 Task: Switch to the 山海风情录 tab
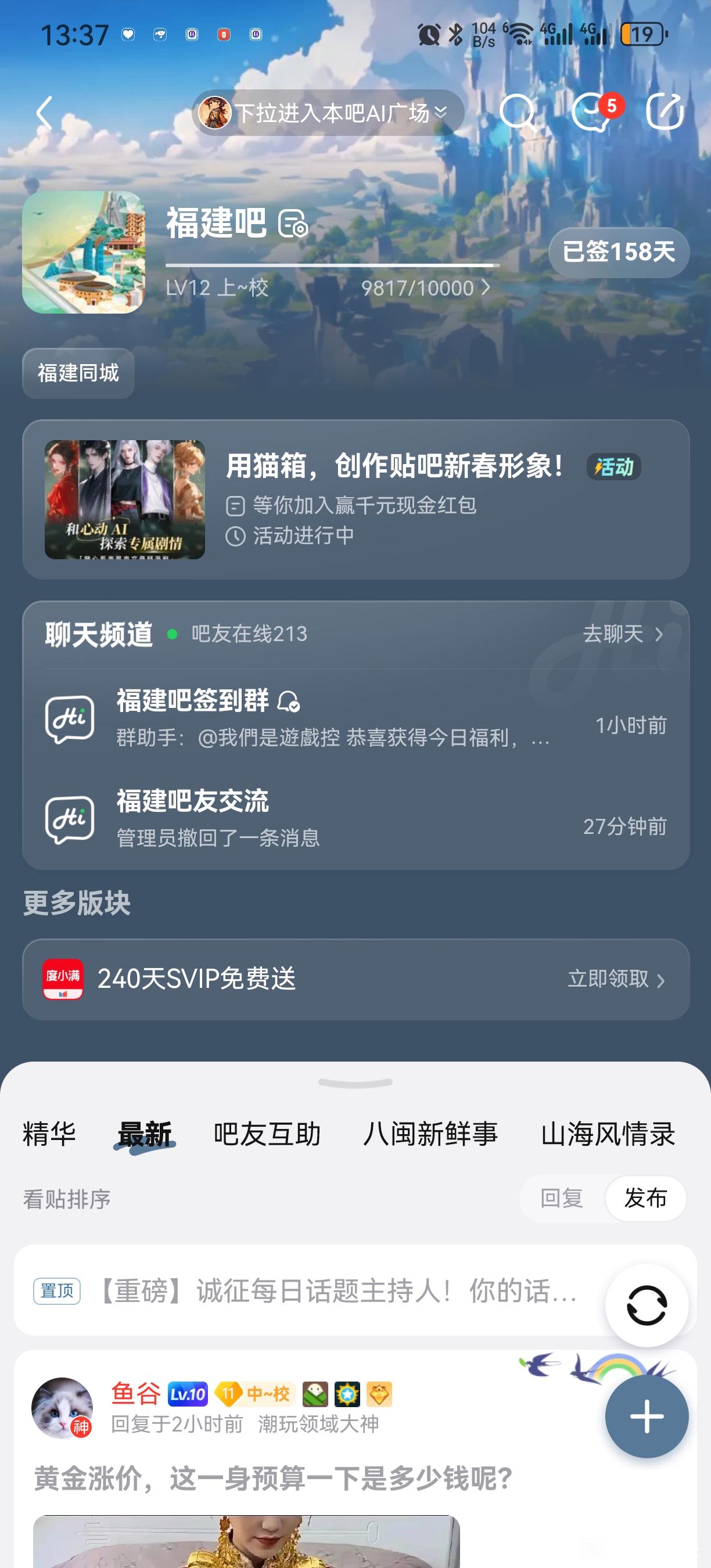pyautogui.click(x=608, y=1135)
